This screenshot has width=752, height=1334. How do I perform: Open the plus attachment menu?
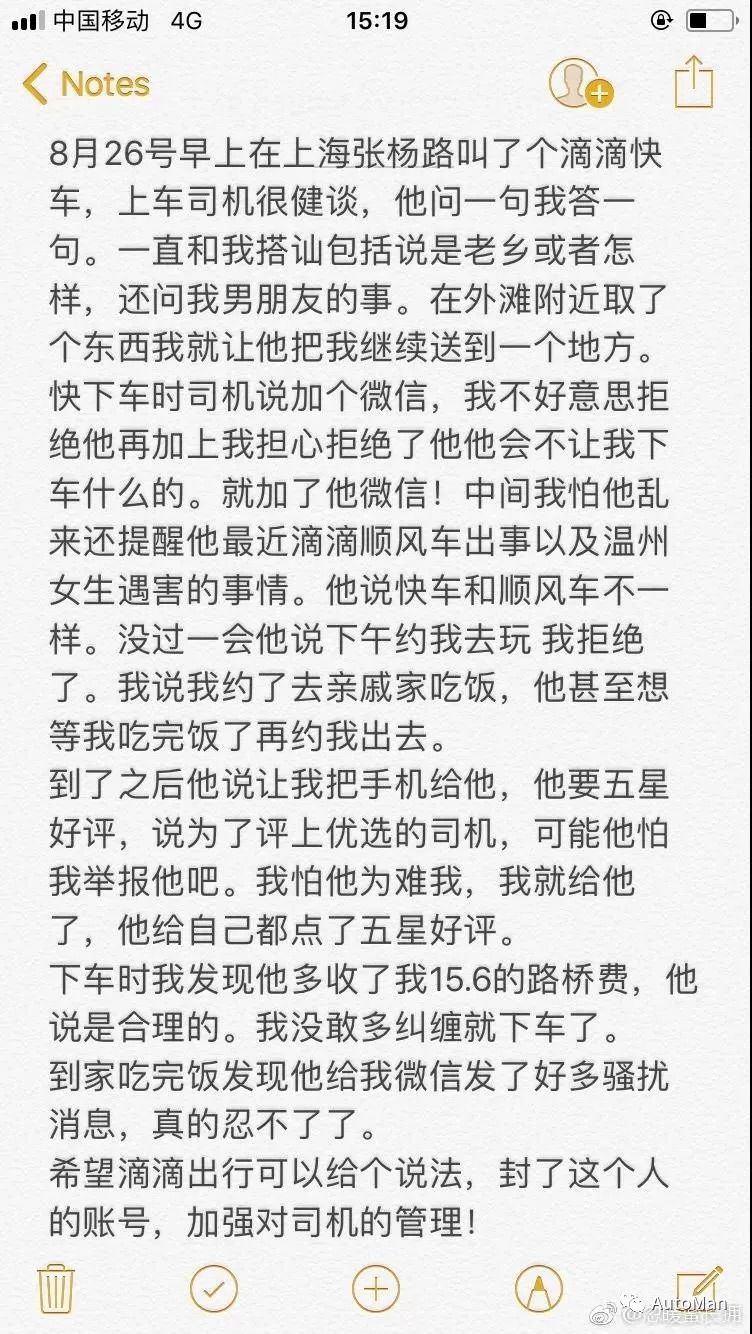376,1286
